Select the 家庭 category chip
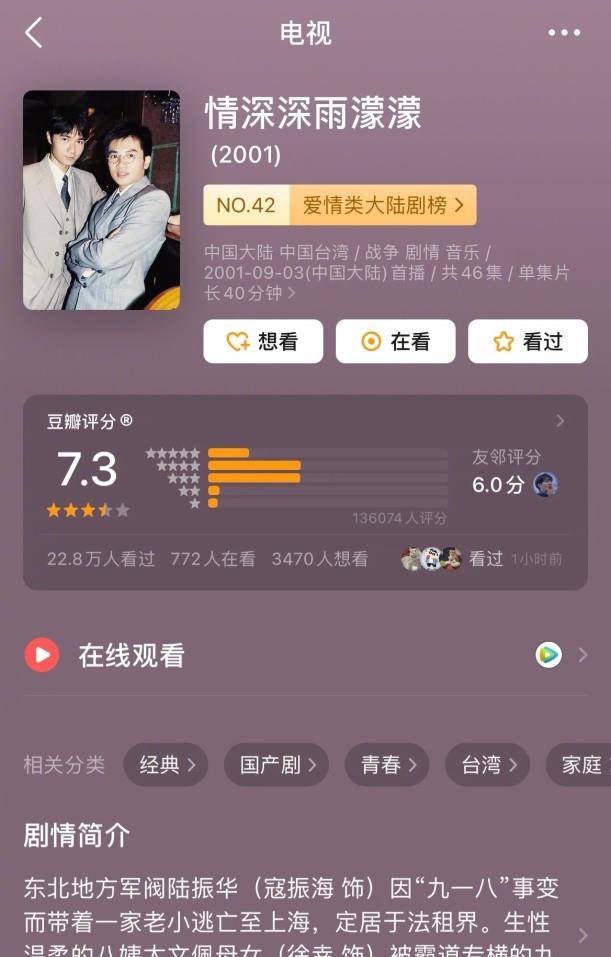This screenshot has width=611, height=957. point(580,765)
